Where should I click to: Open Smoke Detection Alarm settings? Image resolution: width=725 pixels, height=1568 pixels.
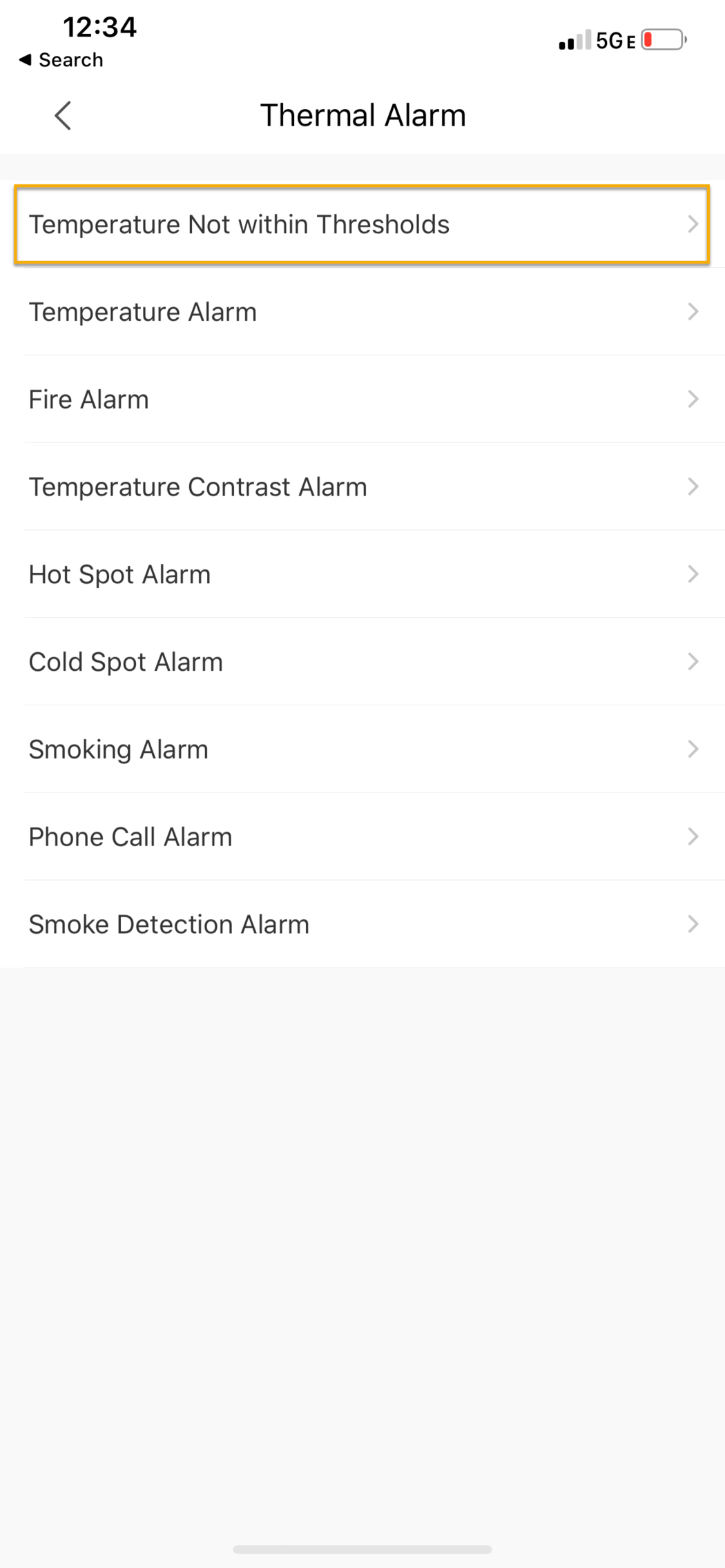(362, 924)
